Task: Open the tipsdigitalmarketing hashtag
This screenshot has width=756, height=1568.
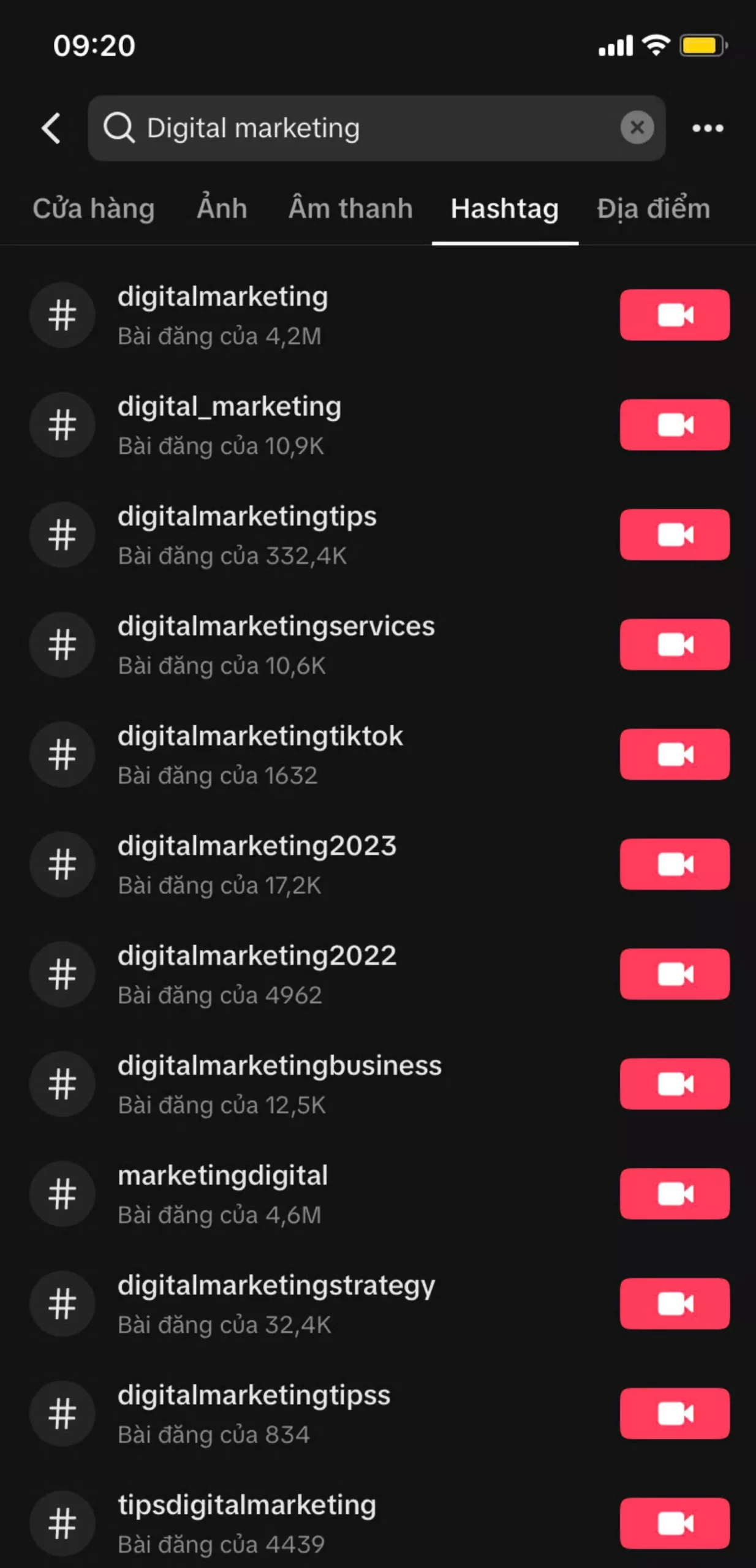Action: pos(247,1523)
